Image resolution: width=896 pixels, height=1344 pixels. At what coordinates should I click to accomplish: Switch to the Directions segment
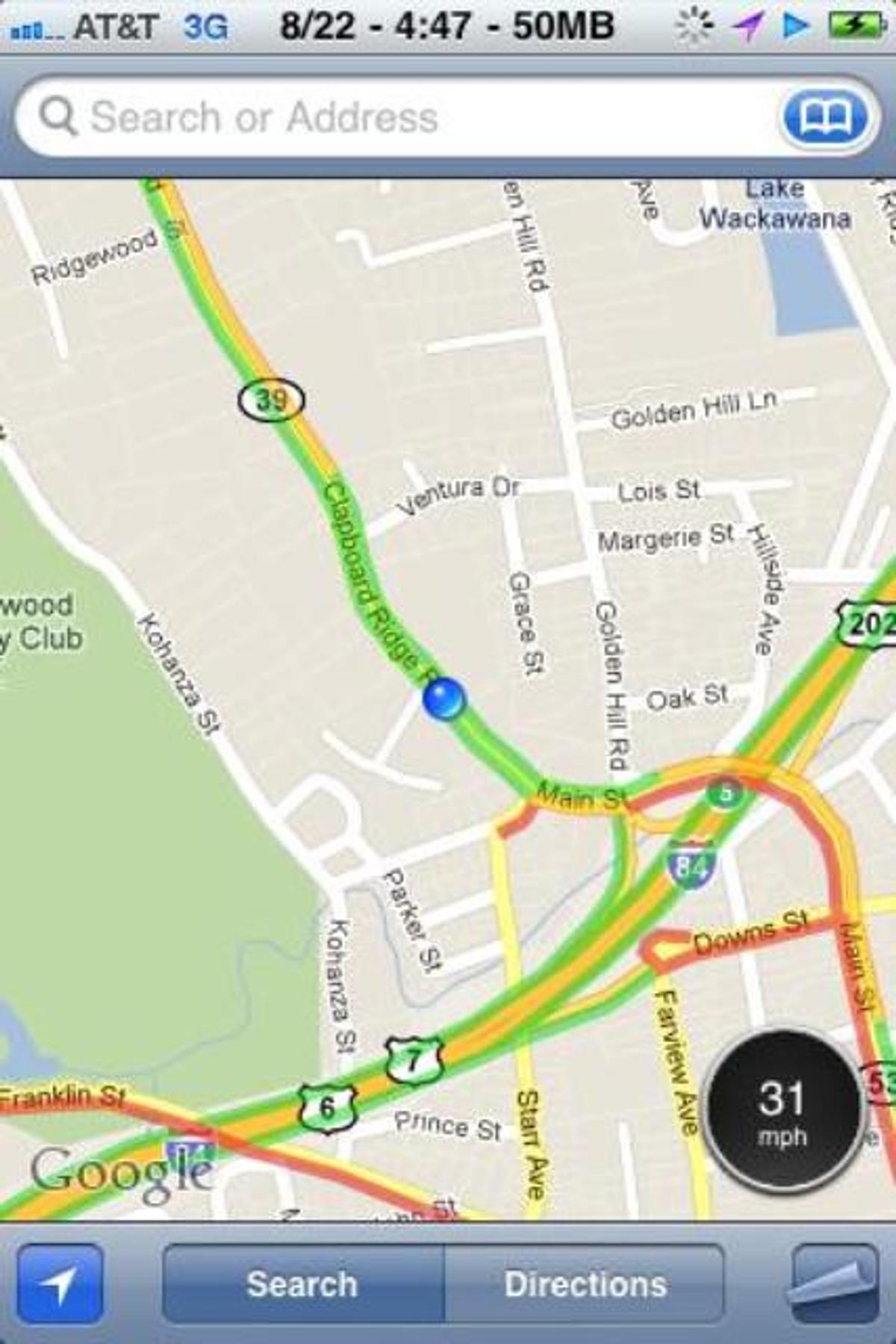pos(585,1284)
